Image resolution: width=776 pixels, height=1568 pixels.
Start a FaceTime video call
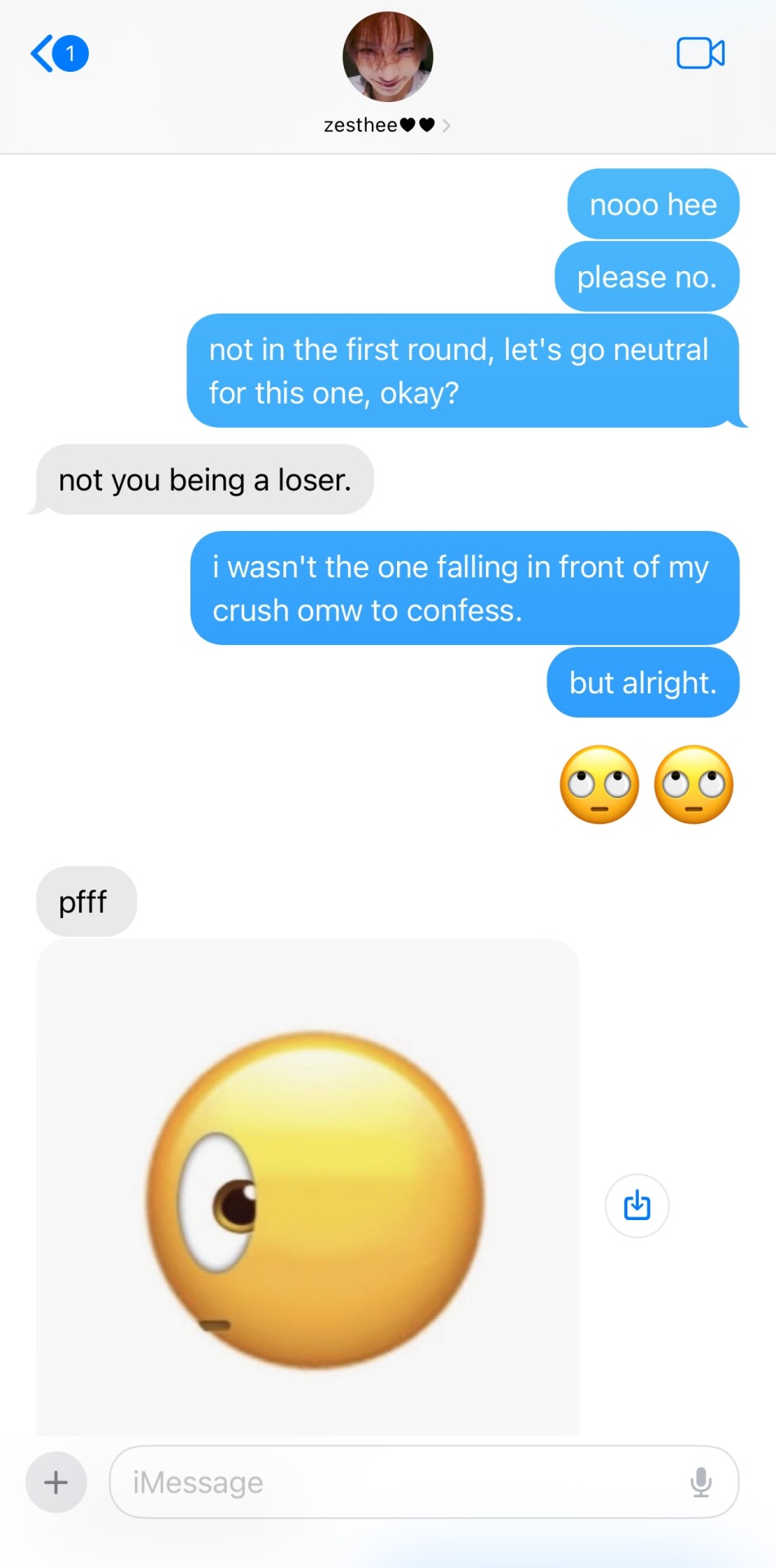click(x=700, y=54)
